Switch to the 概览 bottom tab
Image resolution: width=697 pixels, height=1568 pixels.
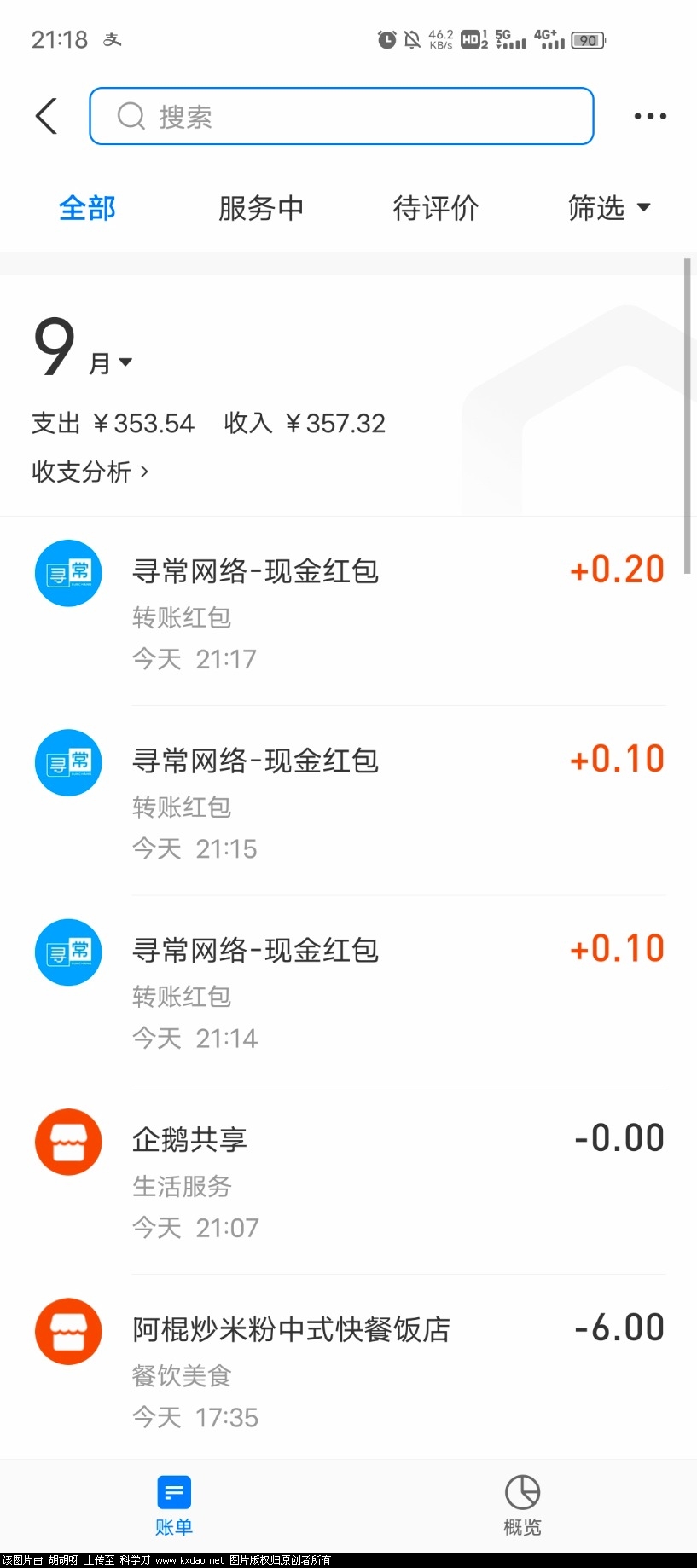coord(522,1506)
